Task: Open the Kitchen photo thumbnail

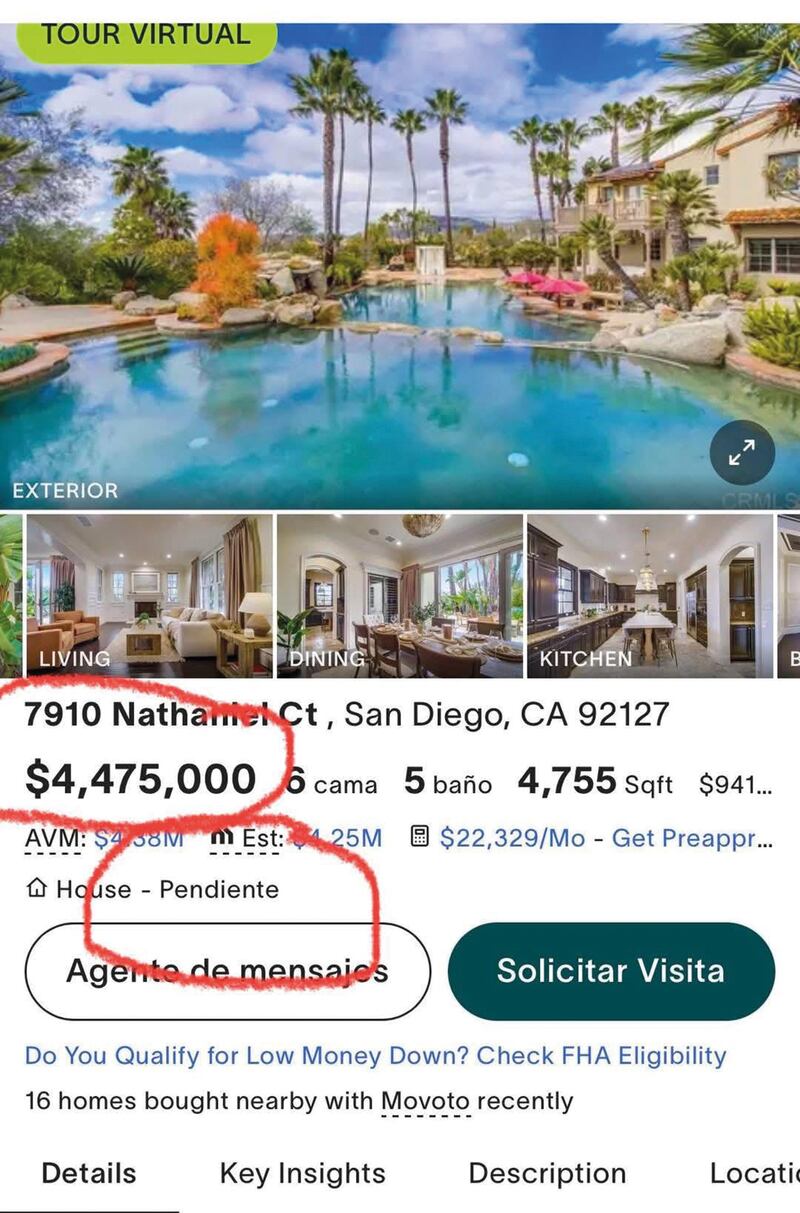Action: (x=650, y=595)
